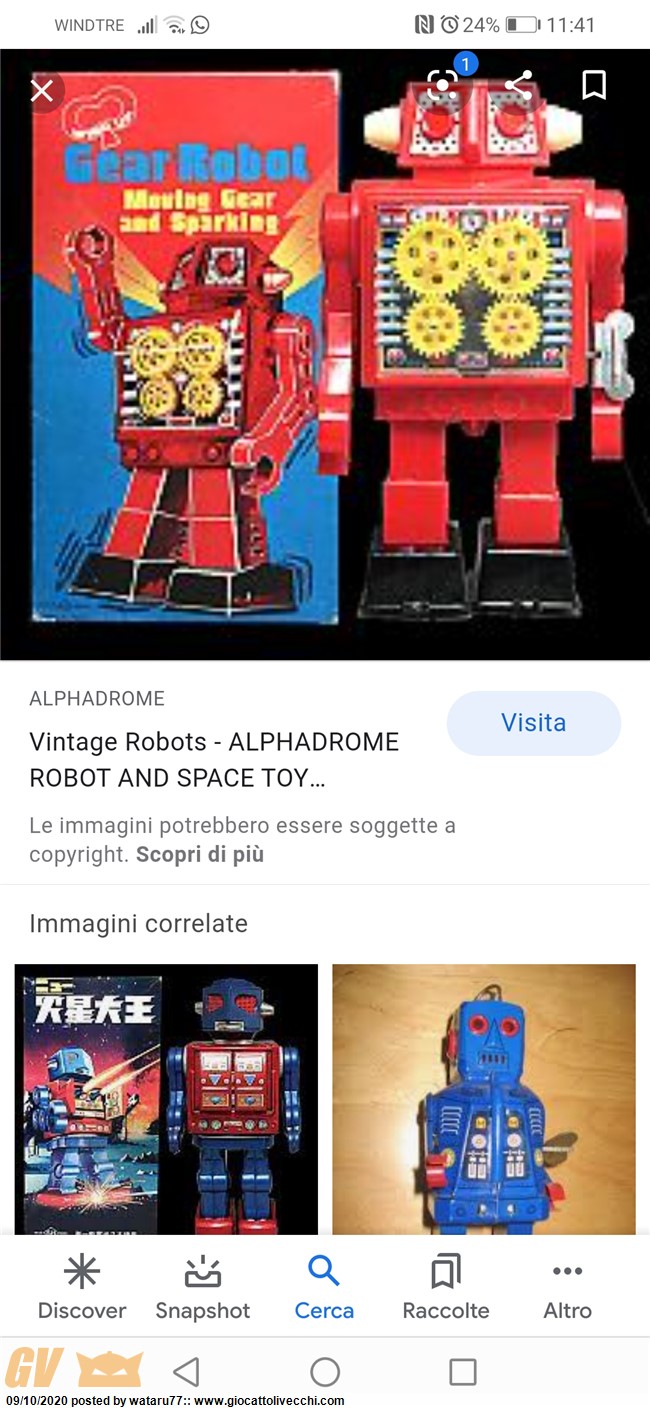
Task: Switch to the Discover tab
Action: 82,1288
